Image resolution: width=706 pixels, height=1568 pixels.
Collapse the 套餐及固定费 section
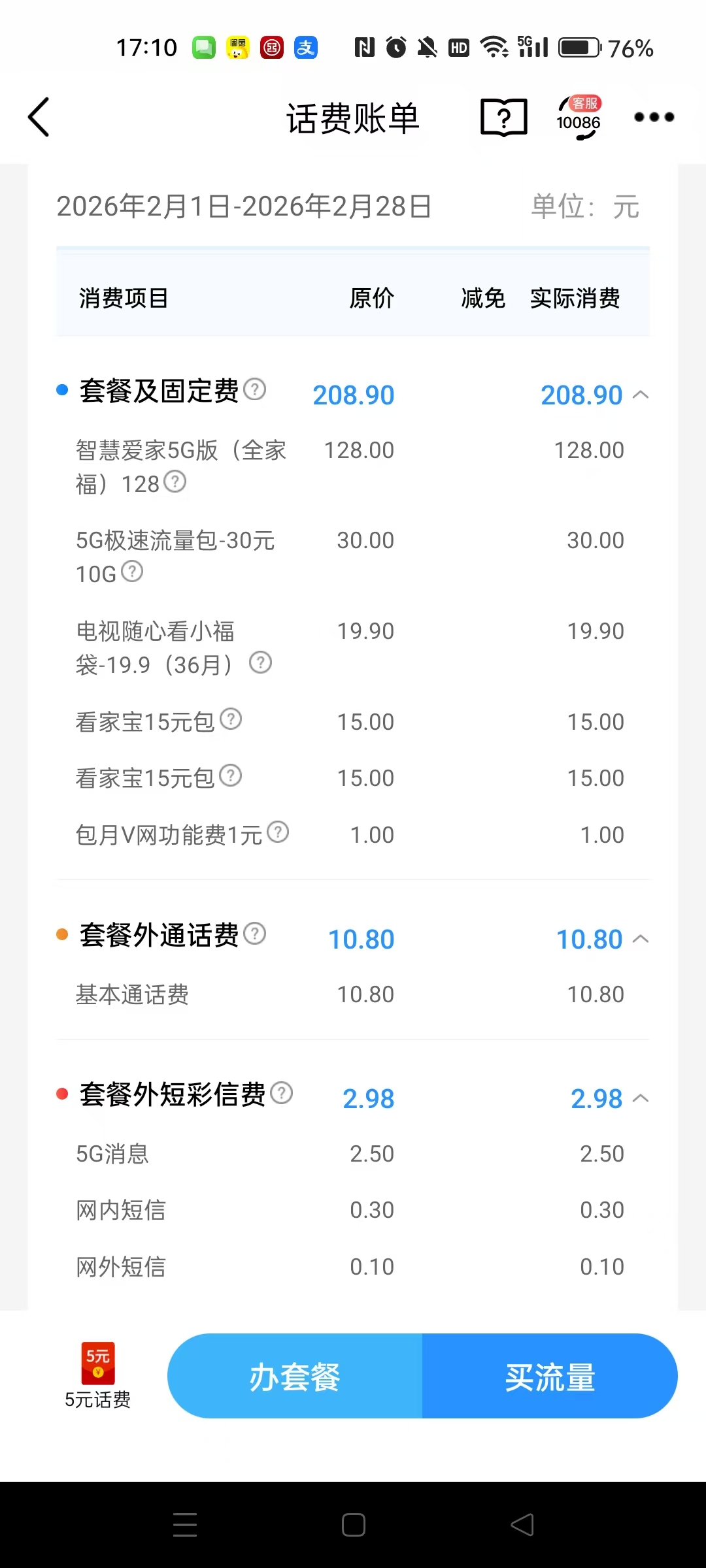tap(641, 395)
